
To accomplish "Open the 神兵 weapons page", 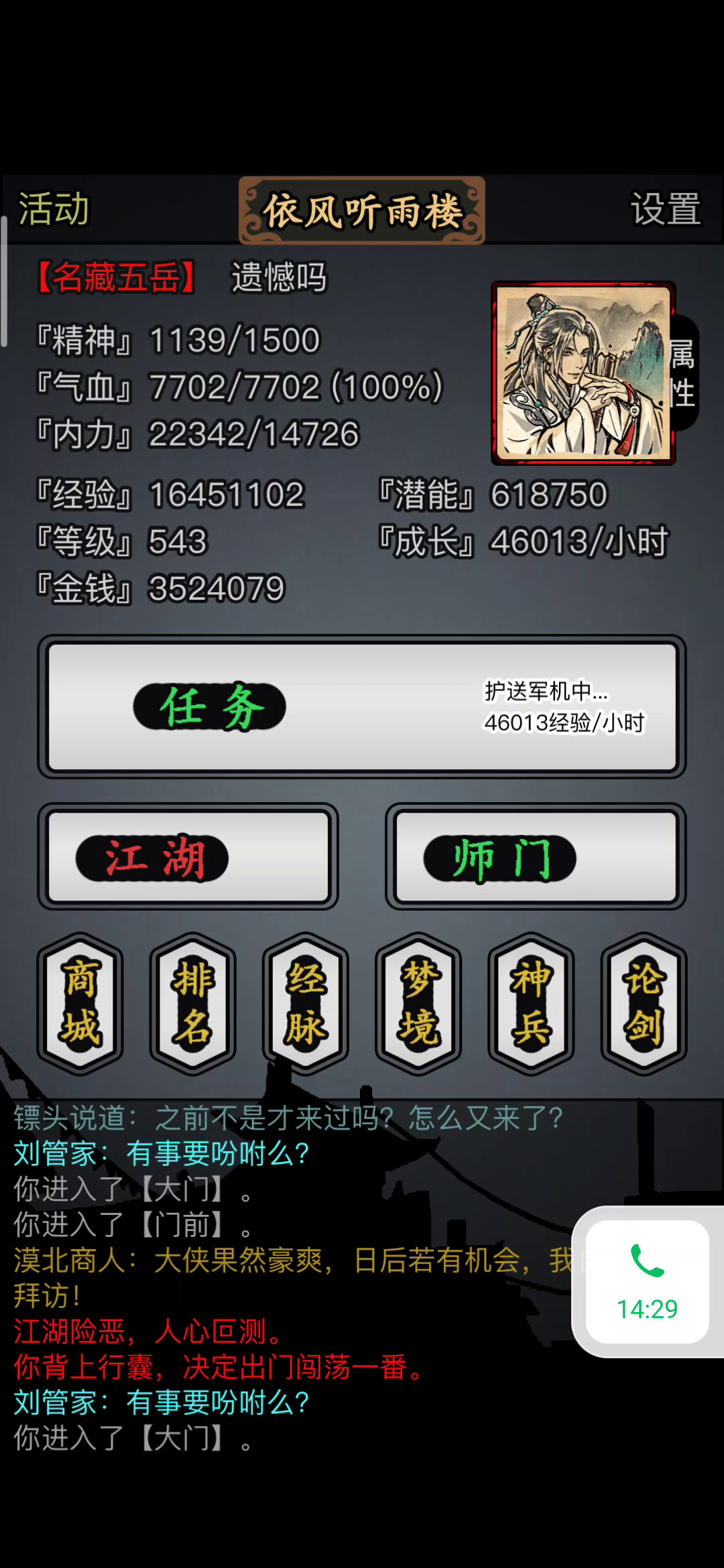I will 531,1003.
